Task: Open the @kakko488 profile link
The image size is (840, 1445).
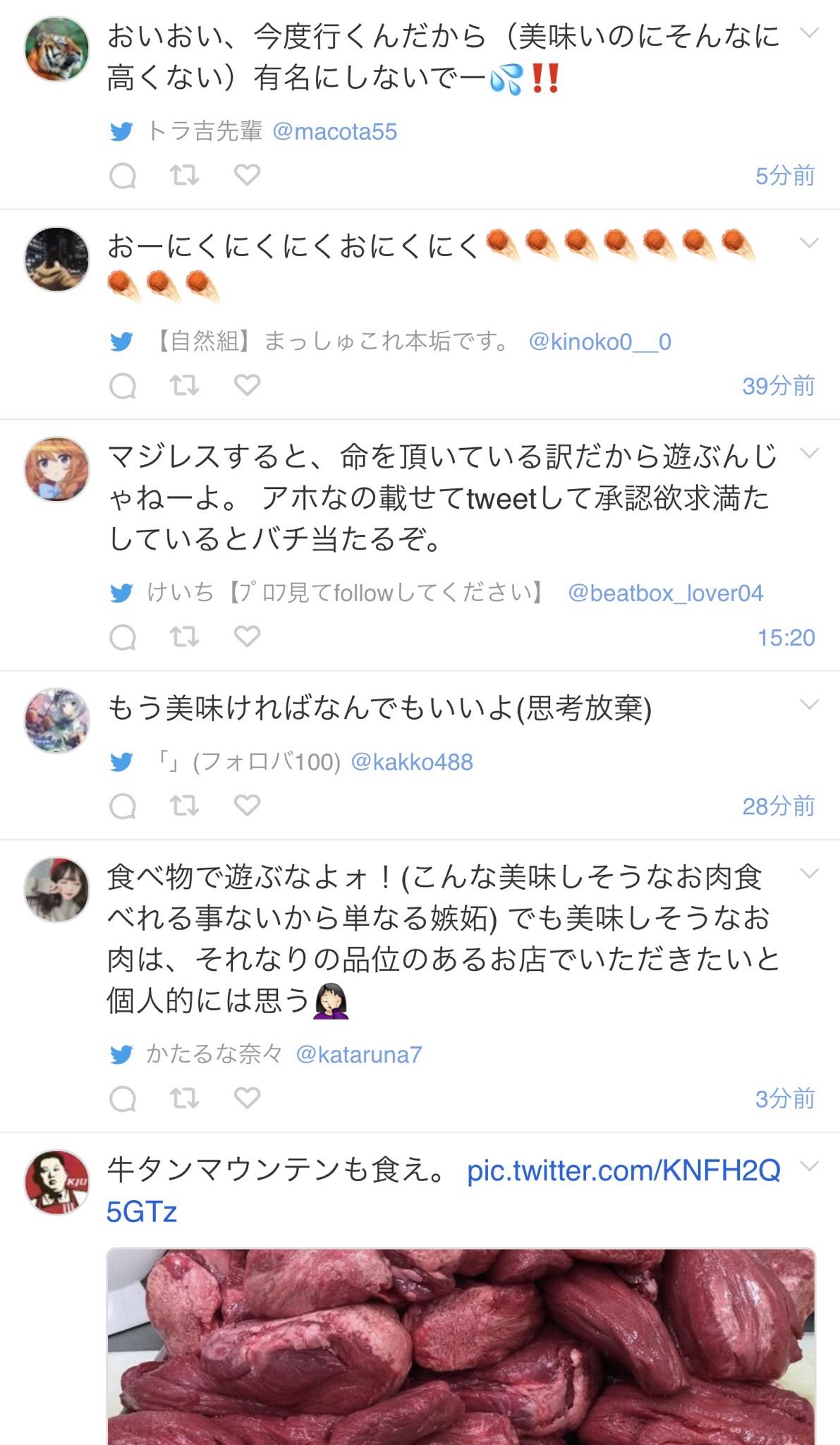Action: tap(412, 763)
